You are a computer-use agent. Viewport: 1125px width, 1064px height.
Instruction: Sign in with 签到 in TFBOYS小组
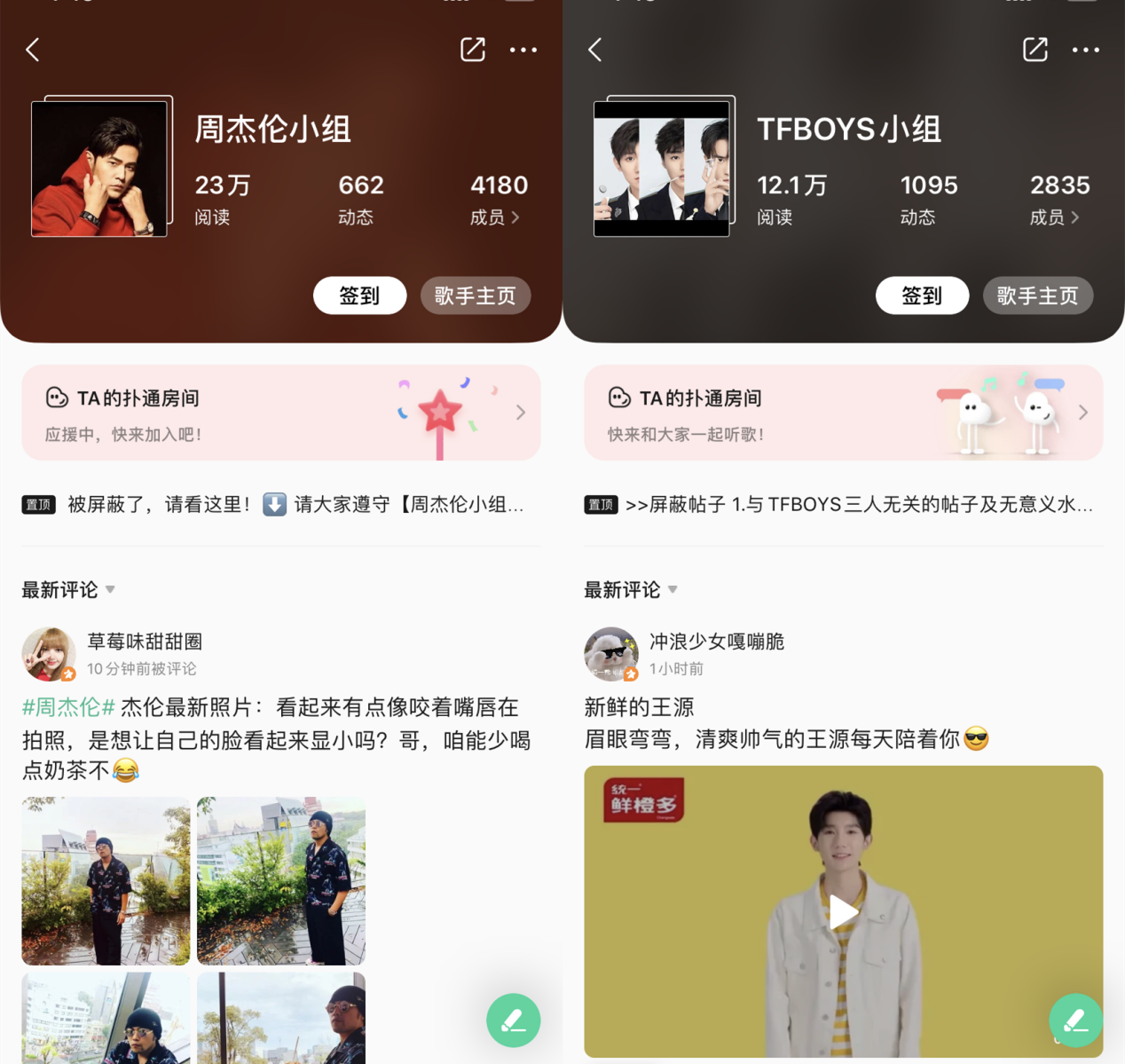(x=922, y=296)
